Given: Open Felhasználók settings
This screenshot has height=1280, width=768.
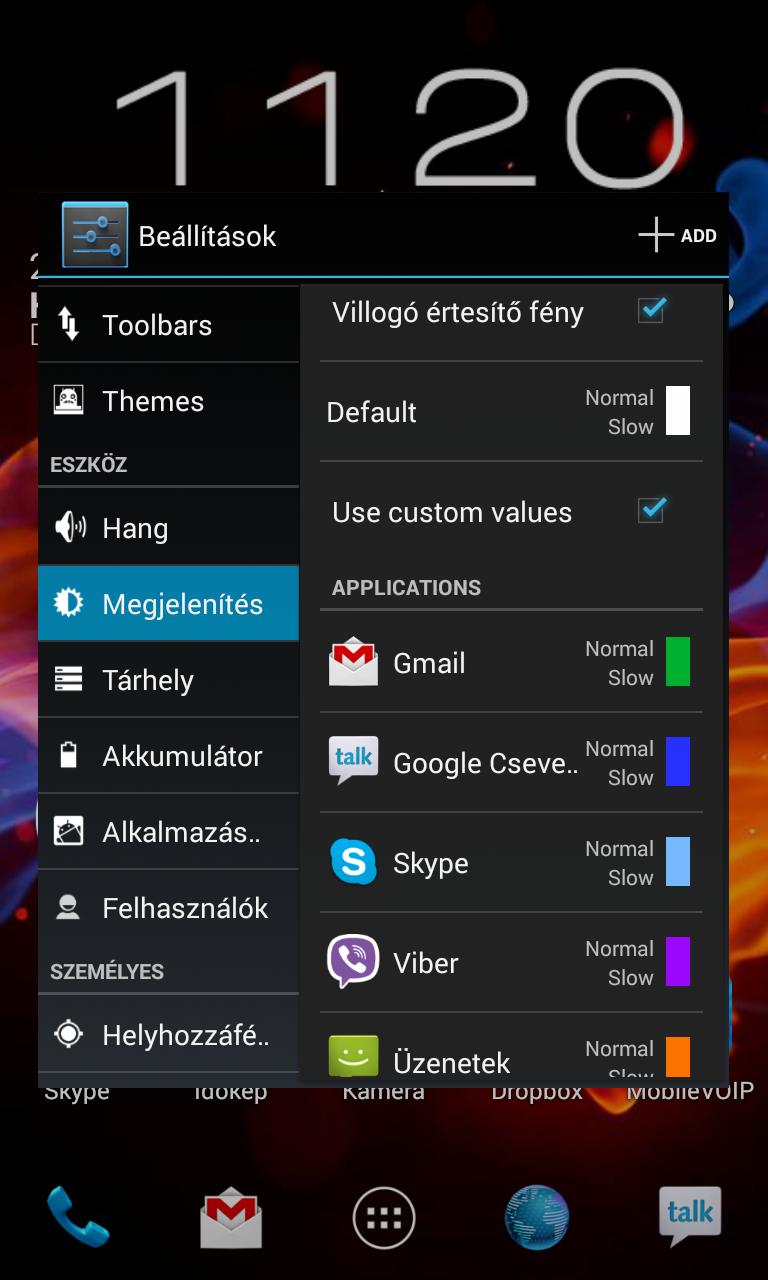Looking at the screenshot, I should (168, 908).
